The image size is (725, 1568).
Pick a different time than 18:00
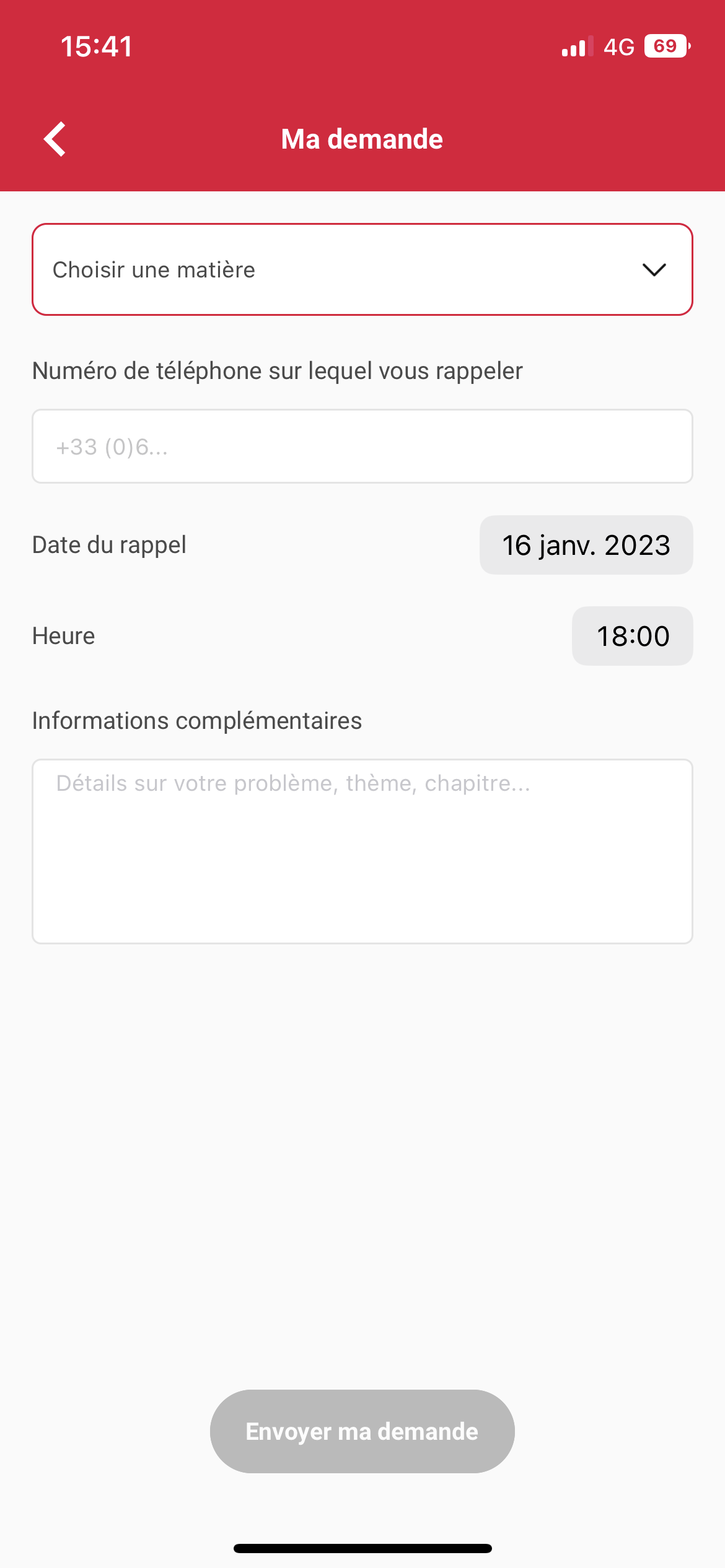point(631,636)
